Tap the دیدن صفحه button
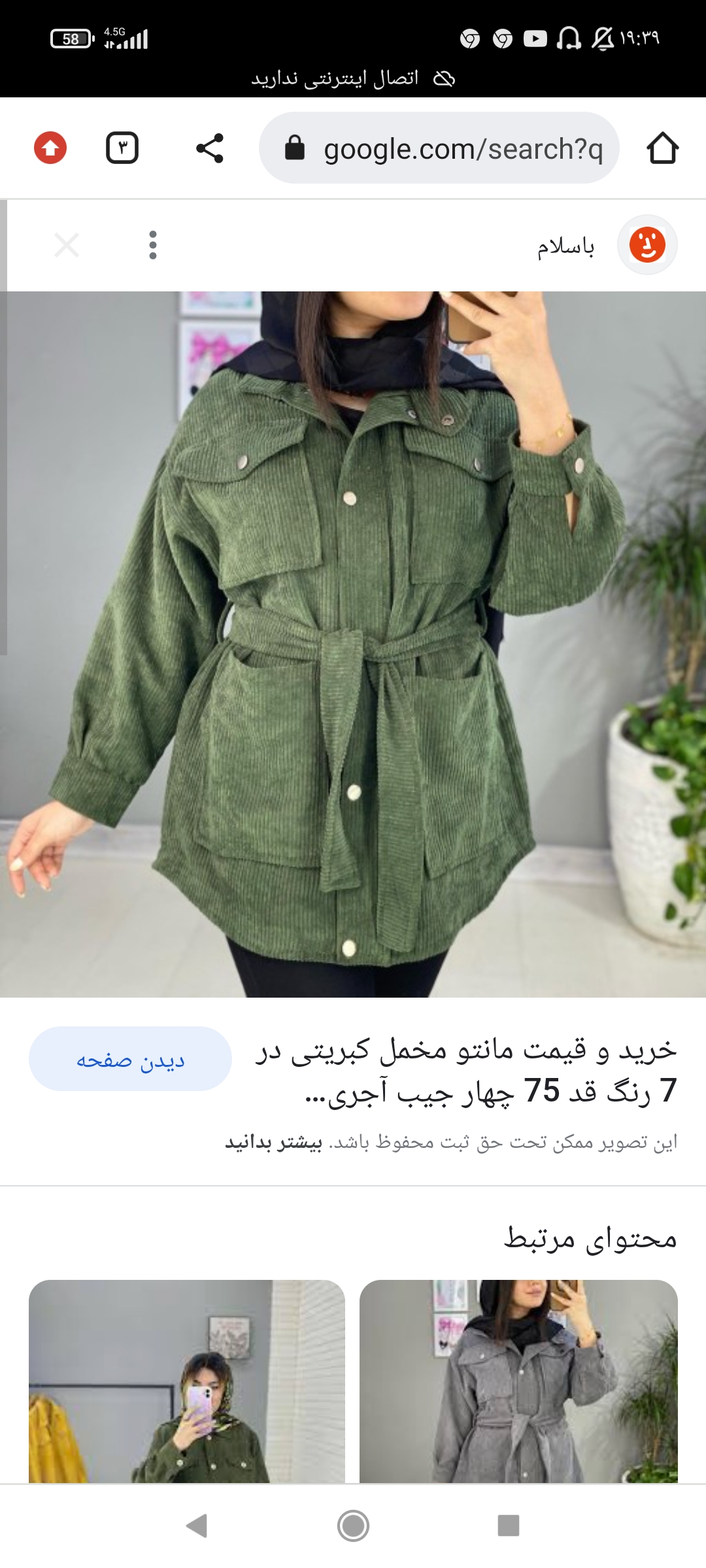 130,1058
